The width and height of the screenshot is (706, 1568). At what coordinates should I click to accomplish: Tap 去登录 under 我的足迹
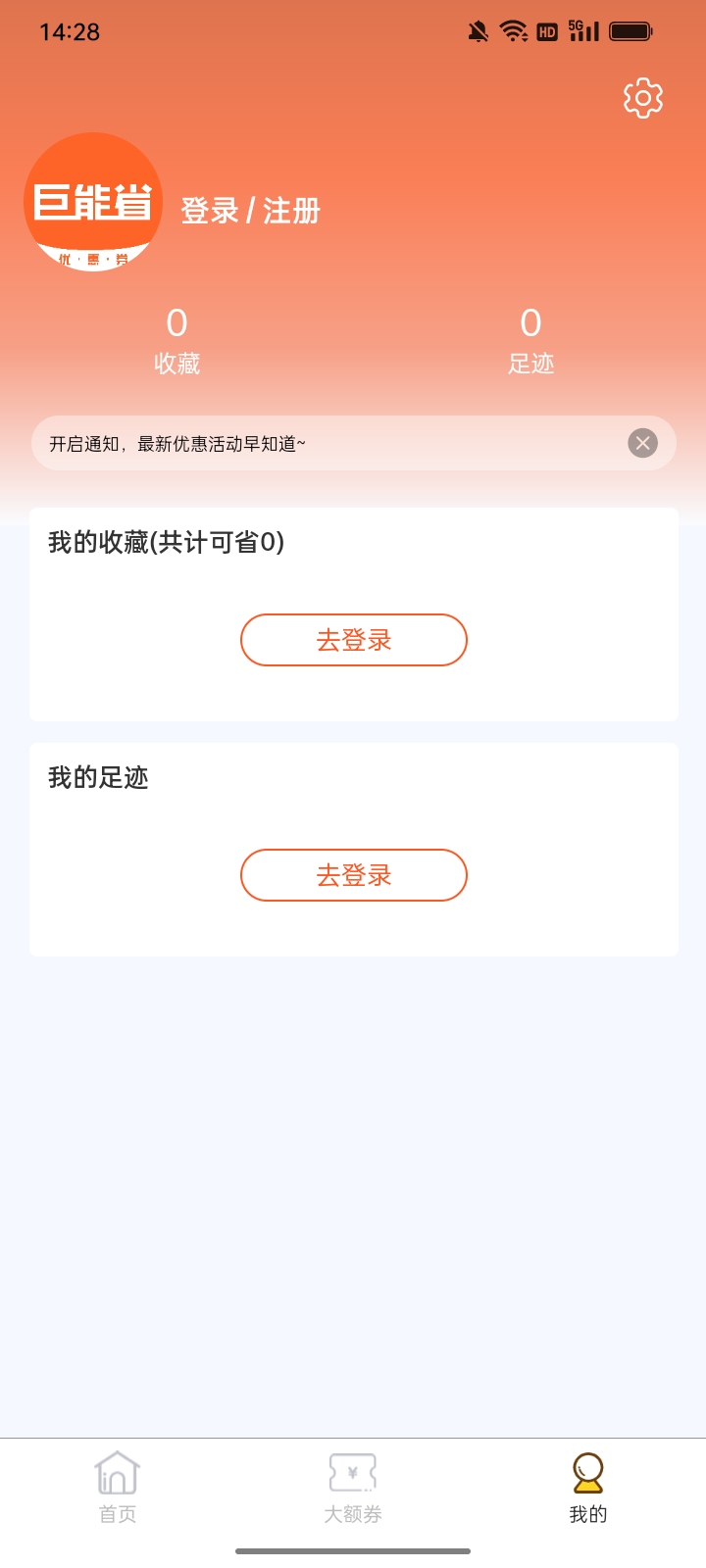pyautogui.click(x=353, y=874)
